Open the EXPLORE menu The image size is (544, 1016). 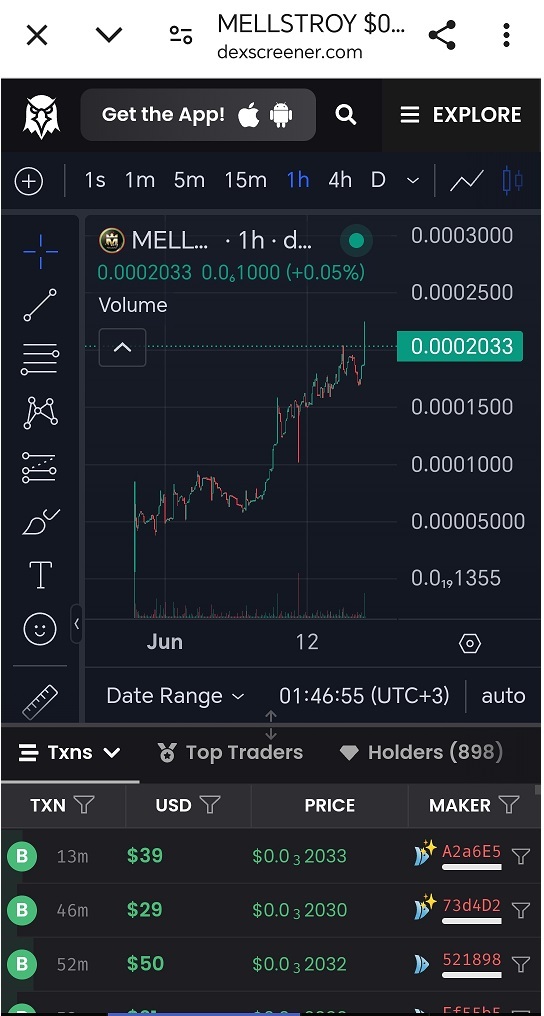tap(460, 115)
